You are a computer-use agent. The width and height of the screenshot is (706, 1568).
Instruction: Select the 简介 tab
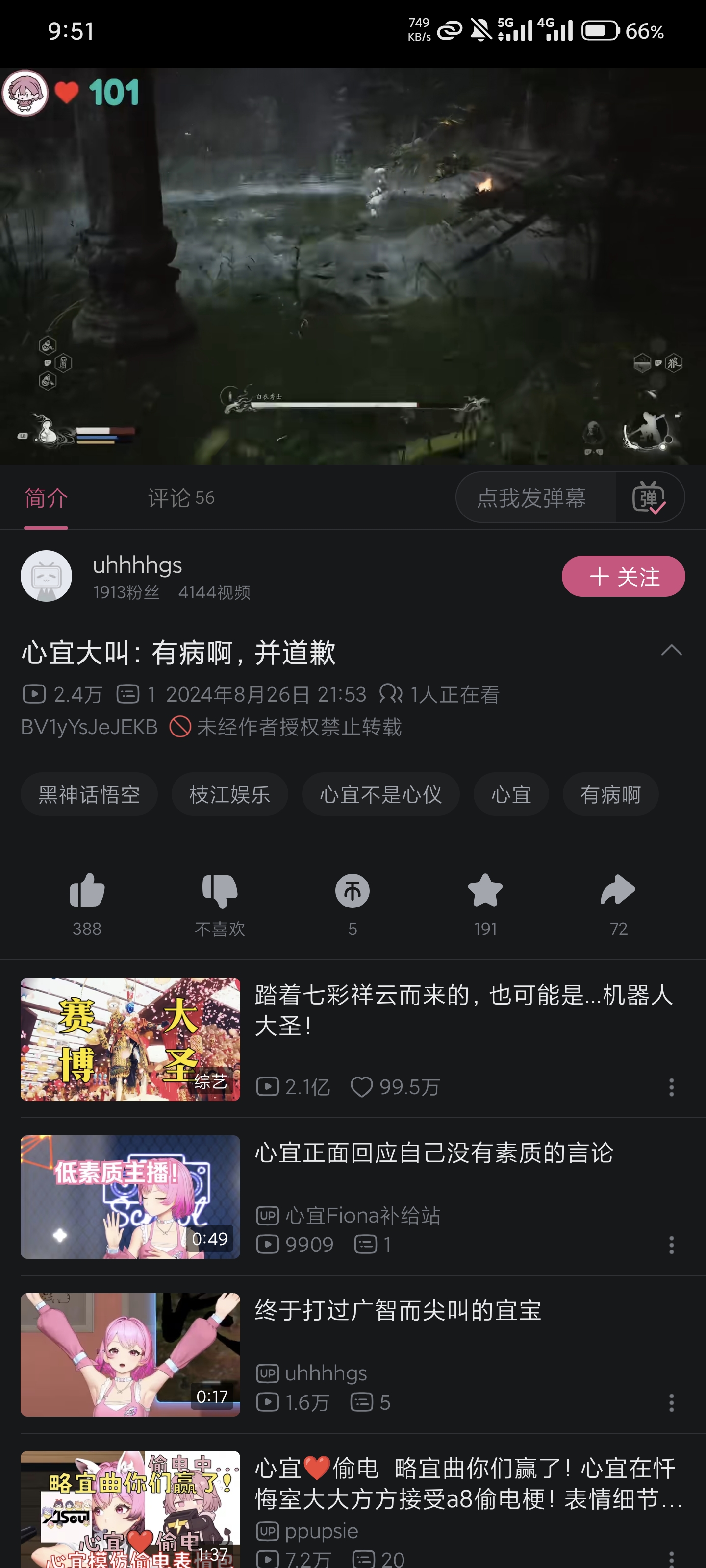46,498
